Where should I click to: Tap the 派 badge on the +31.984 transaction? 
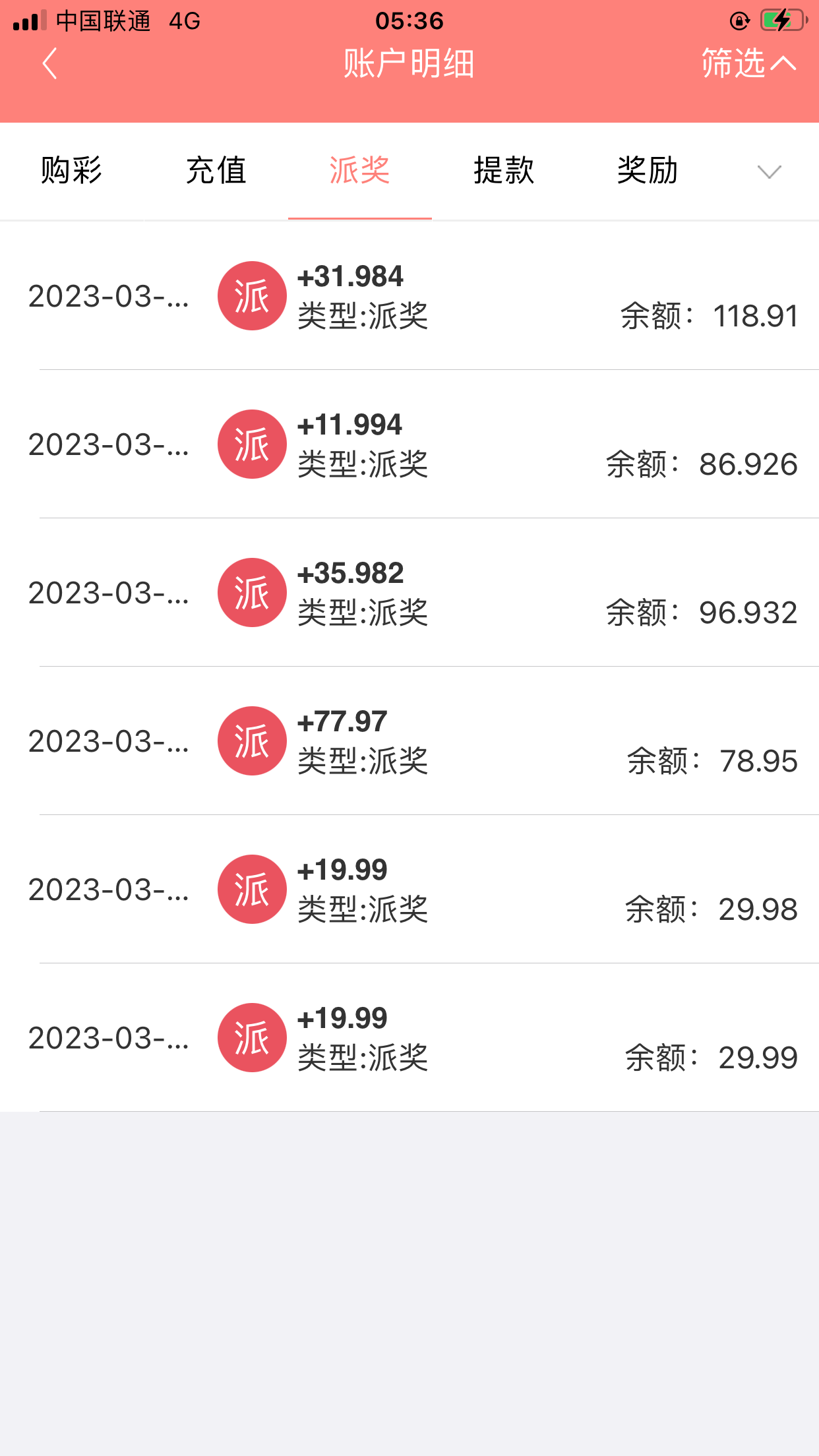point(251,295)
